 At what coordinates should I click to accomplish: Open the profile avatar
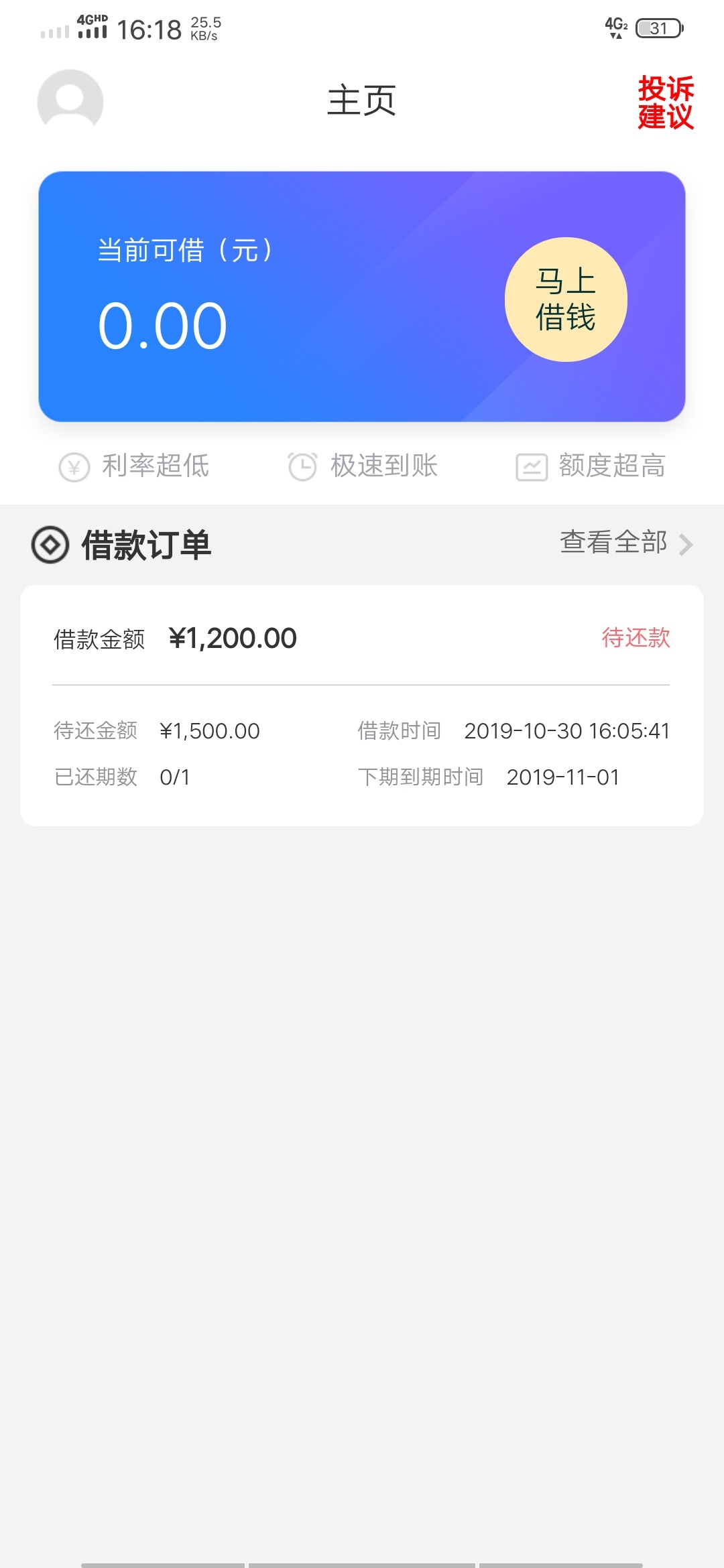point(70,102)
